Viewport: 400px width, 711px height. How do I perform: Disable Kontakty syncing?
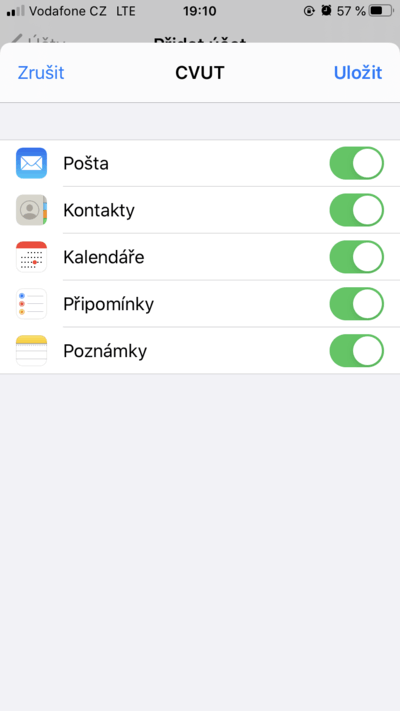tap(356, 210)
